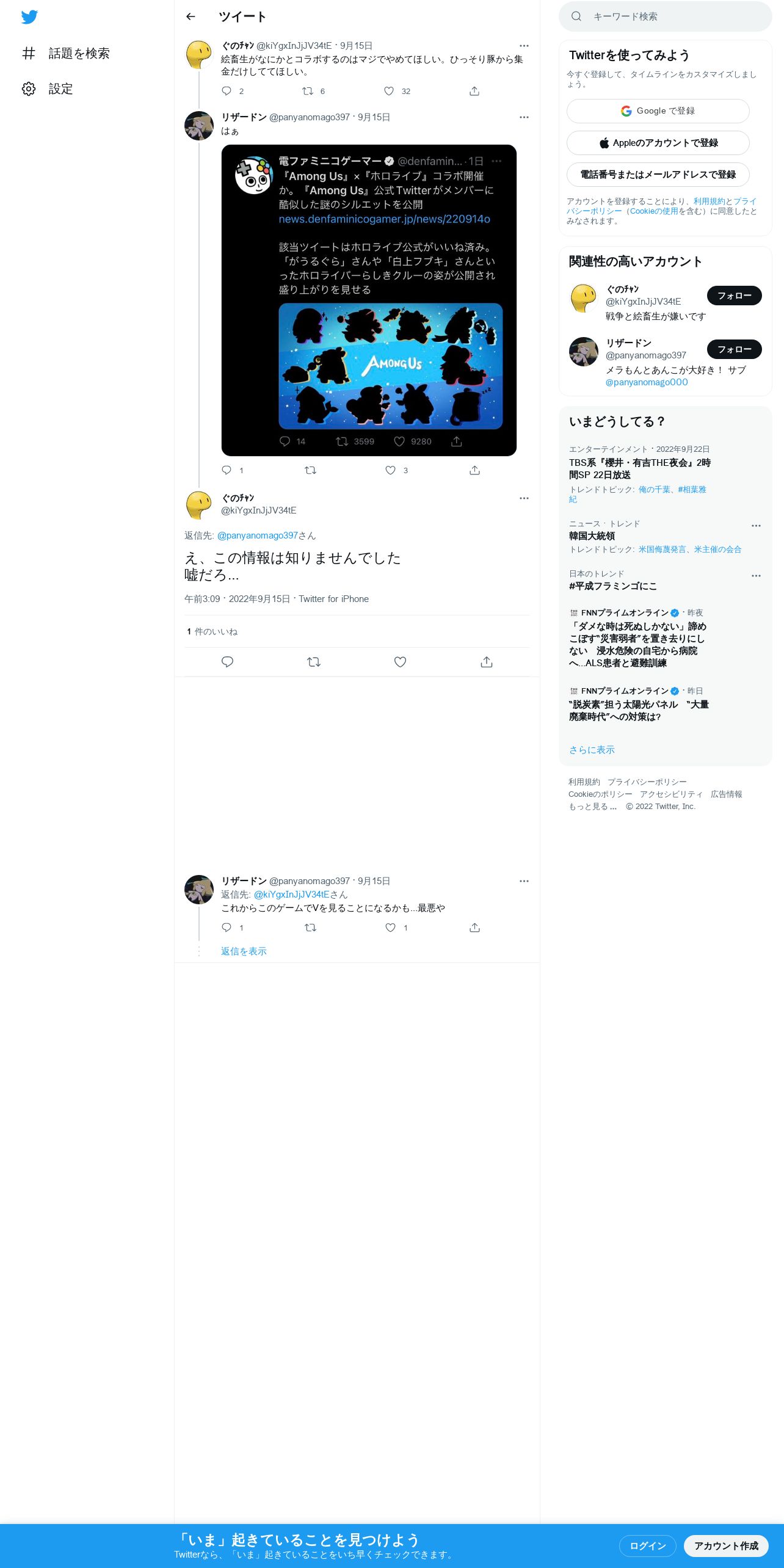Open the 韓国大統領 trend

pyautogui.click(x=592, y=535)
